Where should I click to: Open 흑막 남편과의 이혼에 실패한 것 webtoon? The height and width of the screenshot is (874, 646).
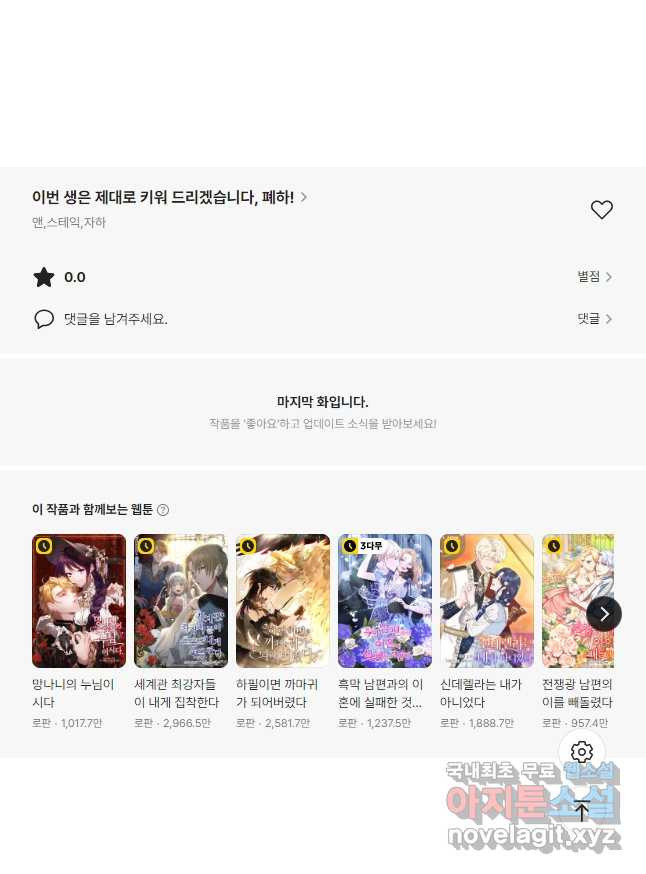point(385,601)
